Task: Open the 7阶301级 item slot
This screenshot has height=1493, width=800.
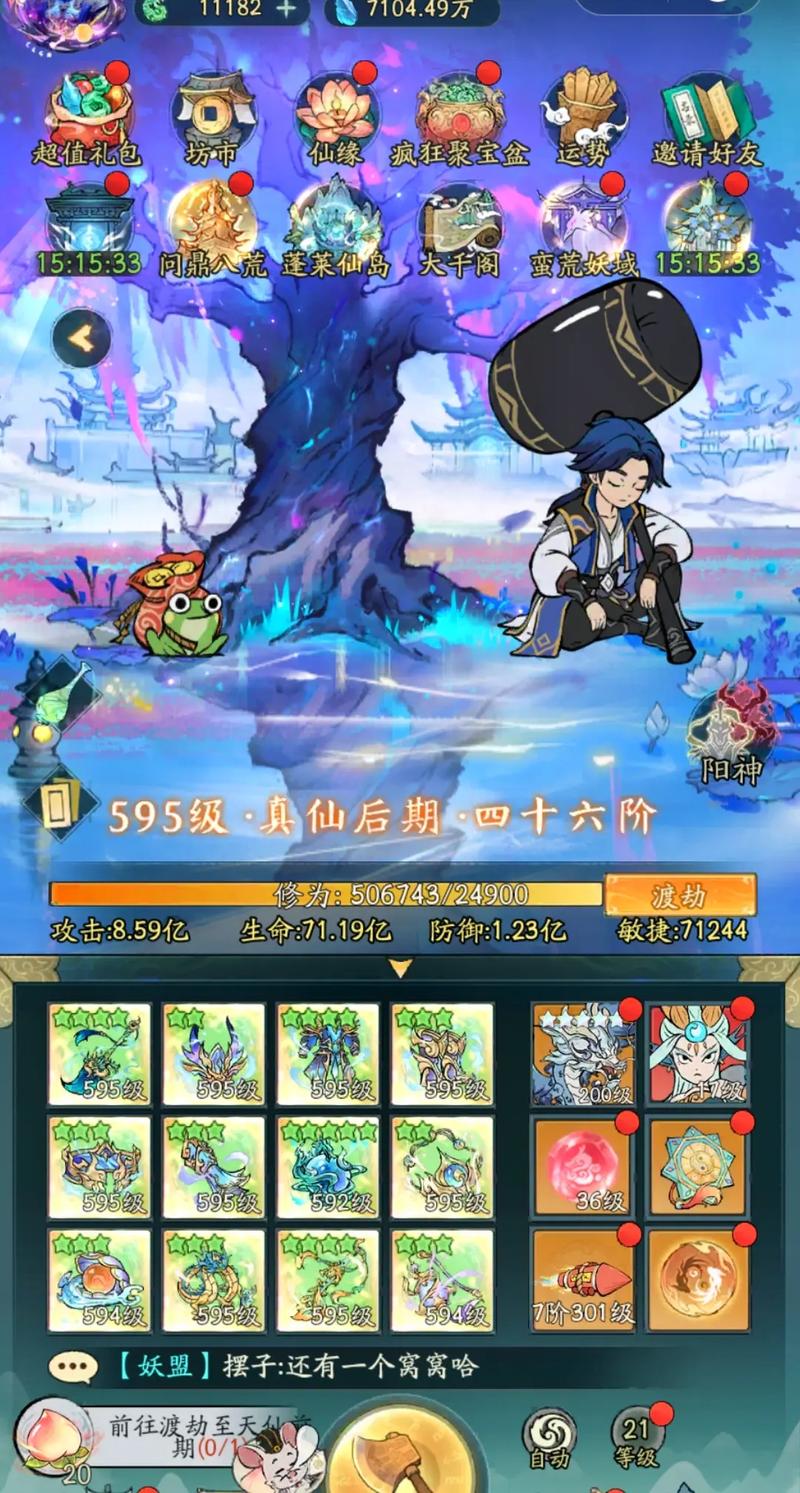Action: pos(583,1281)
